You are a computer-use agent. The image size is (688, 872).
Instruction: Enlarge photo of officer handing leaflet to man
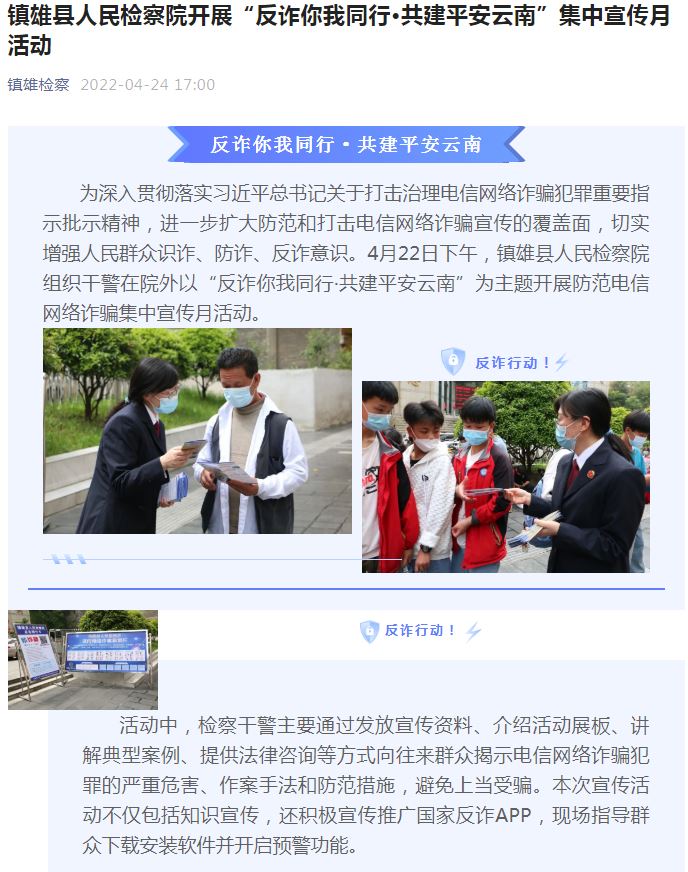pyautogui.click(x=197, y=431)
